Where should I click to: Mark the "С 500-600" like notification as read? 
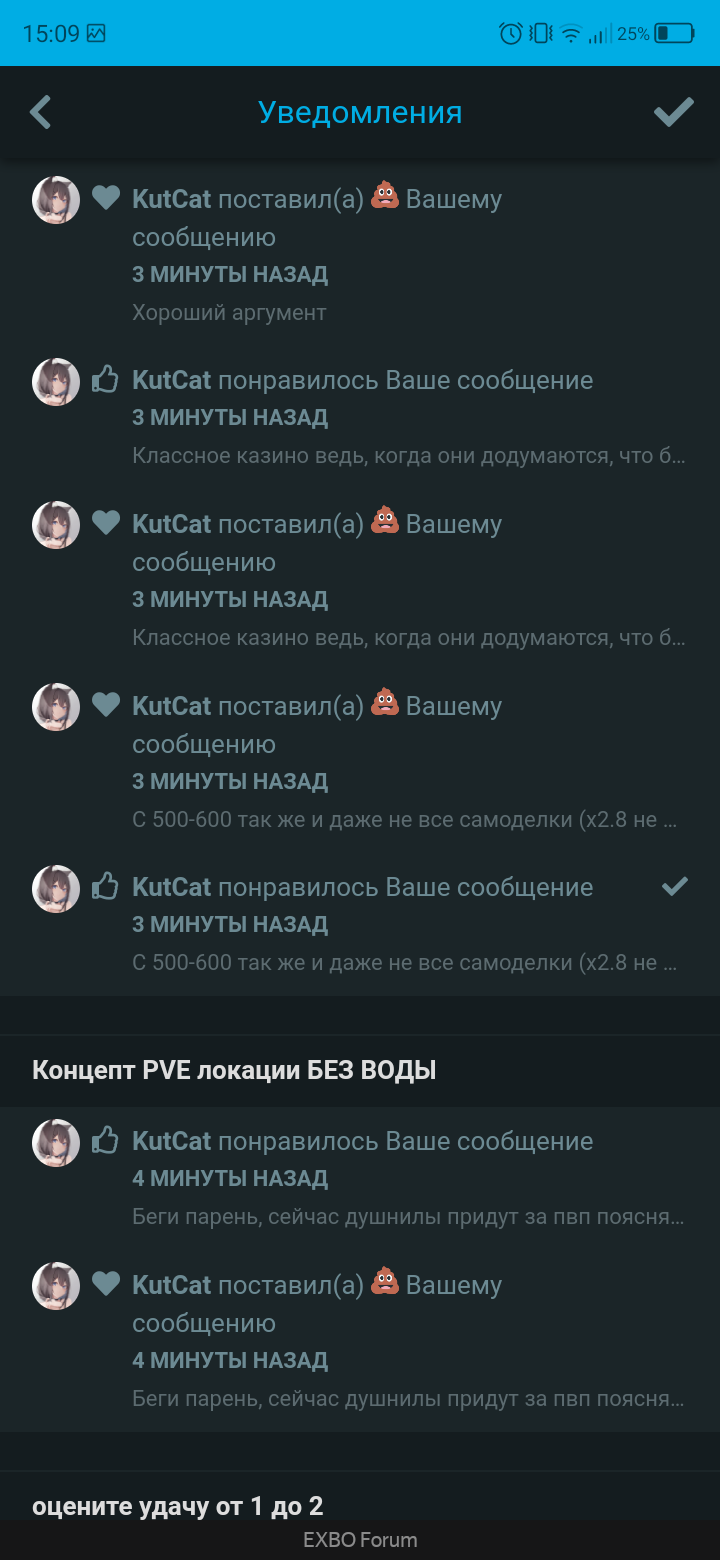675,886
